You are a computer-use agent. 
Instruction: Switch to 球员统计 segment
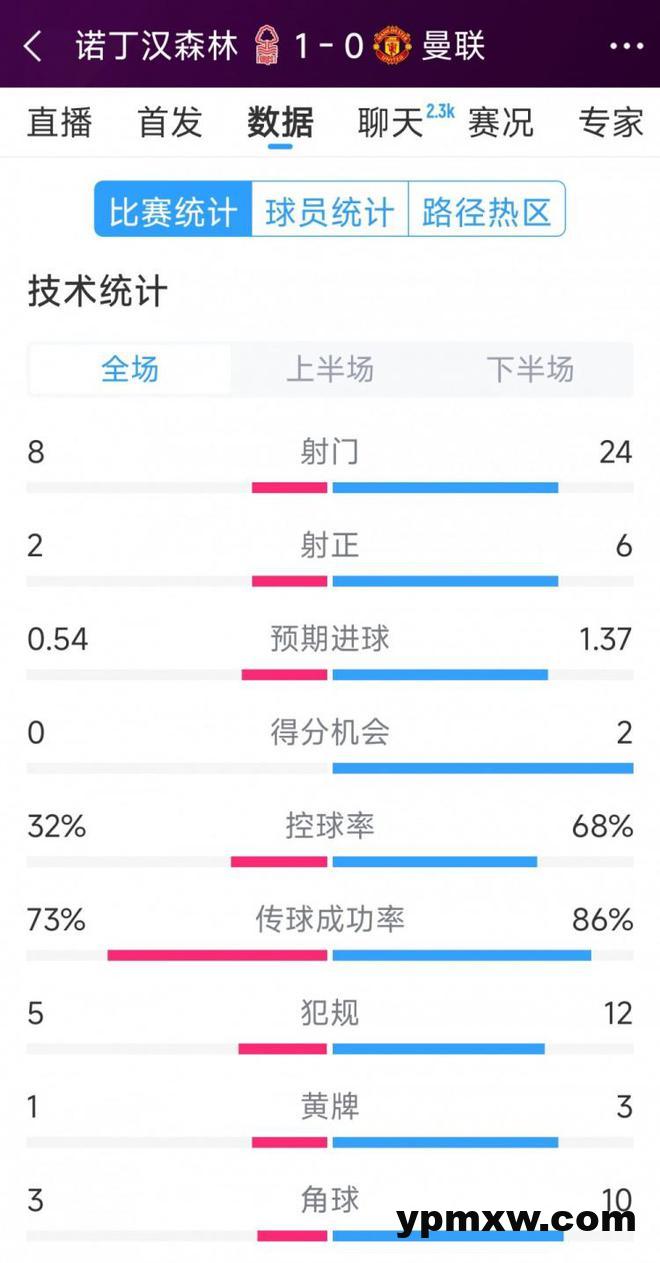pos(330,209)
